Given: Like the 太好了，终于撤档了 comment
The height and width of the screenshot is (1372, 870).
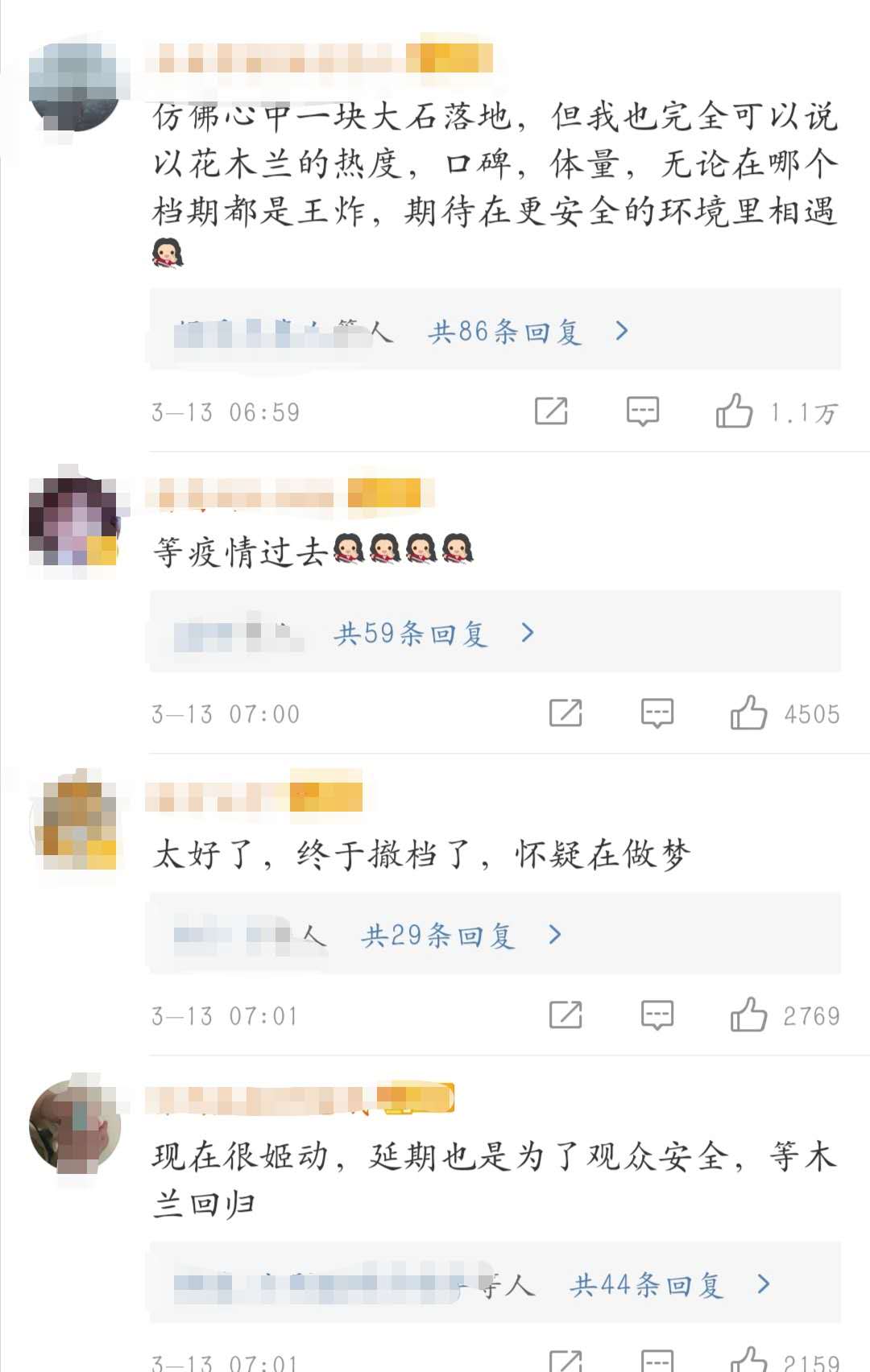Looking at the screenshot, I should click(748, 1015).
